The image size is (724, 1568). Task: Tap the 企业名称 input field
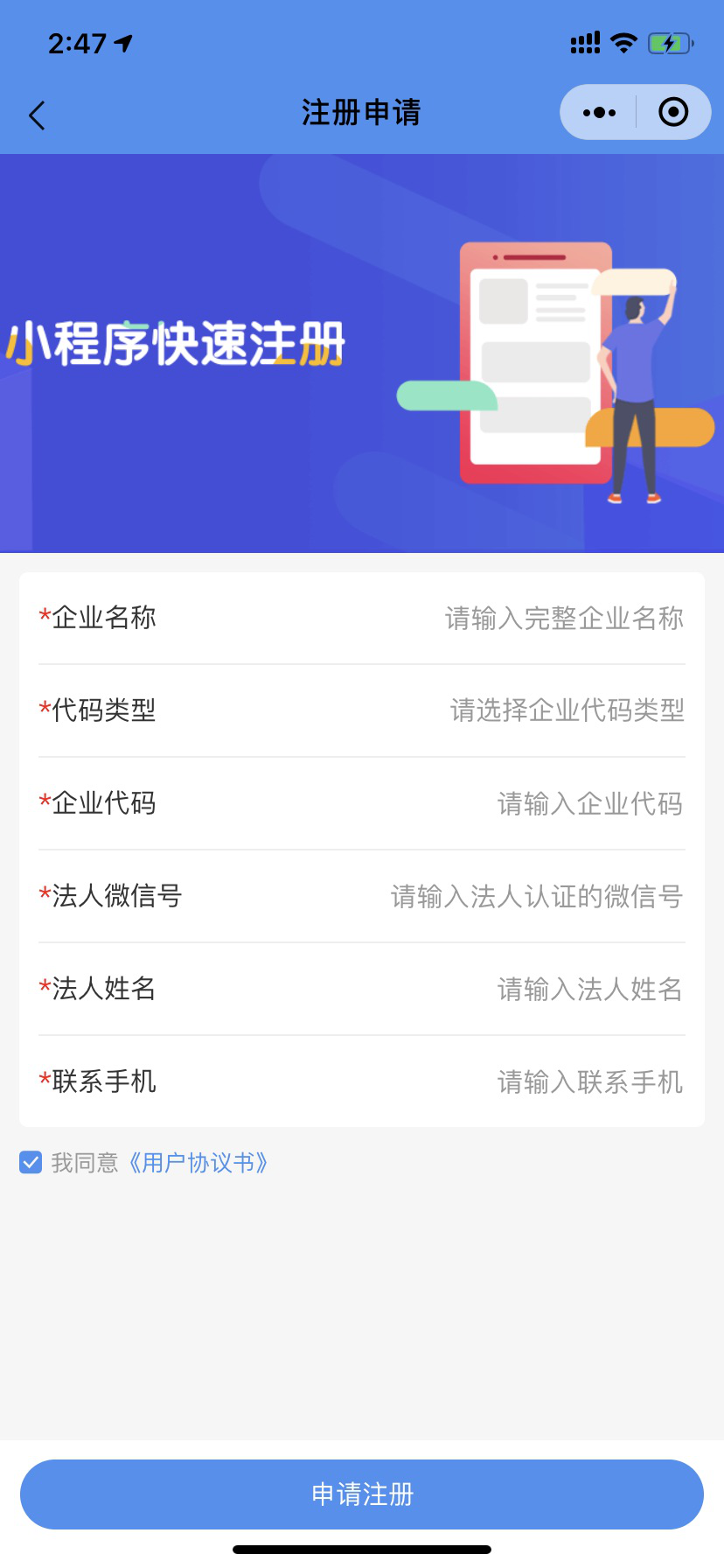362,618
